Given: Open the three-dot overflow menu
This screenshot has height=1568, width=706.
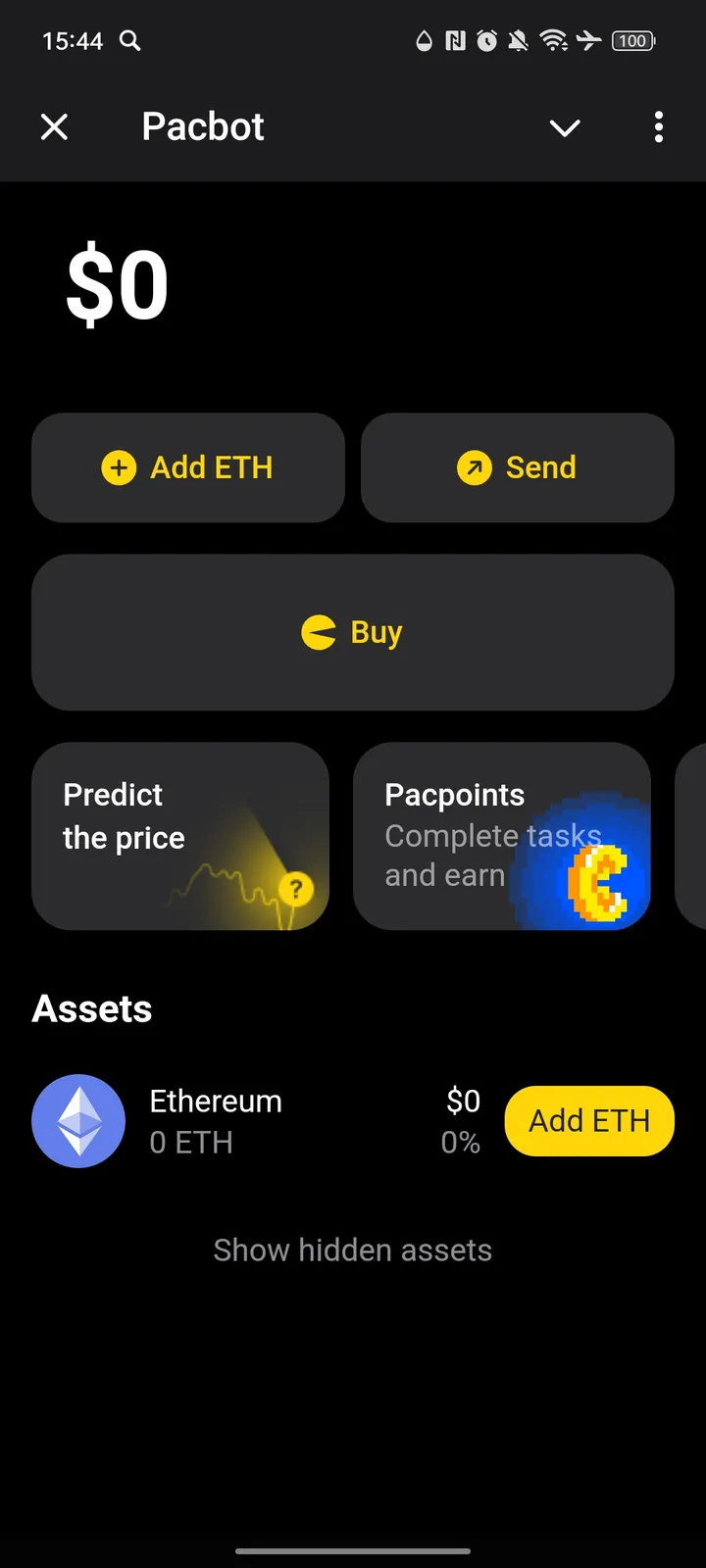Looking at the screenshot, I should click(x=659, y=127).
